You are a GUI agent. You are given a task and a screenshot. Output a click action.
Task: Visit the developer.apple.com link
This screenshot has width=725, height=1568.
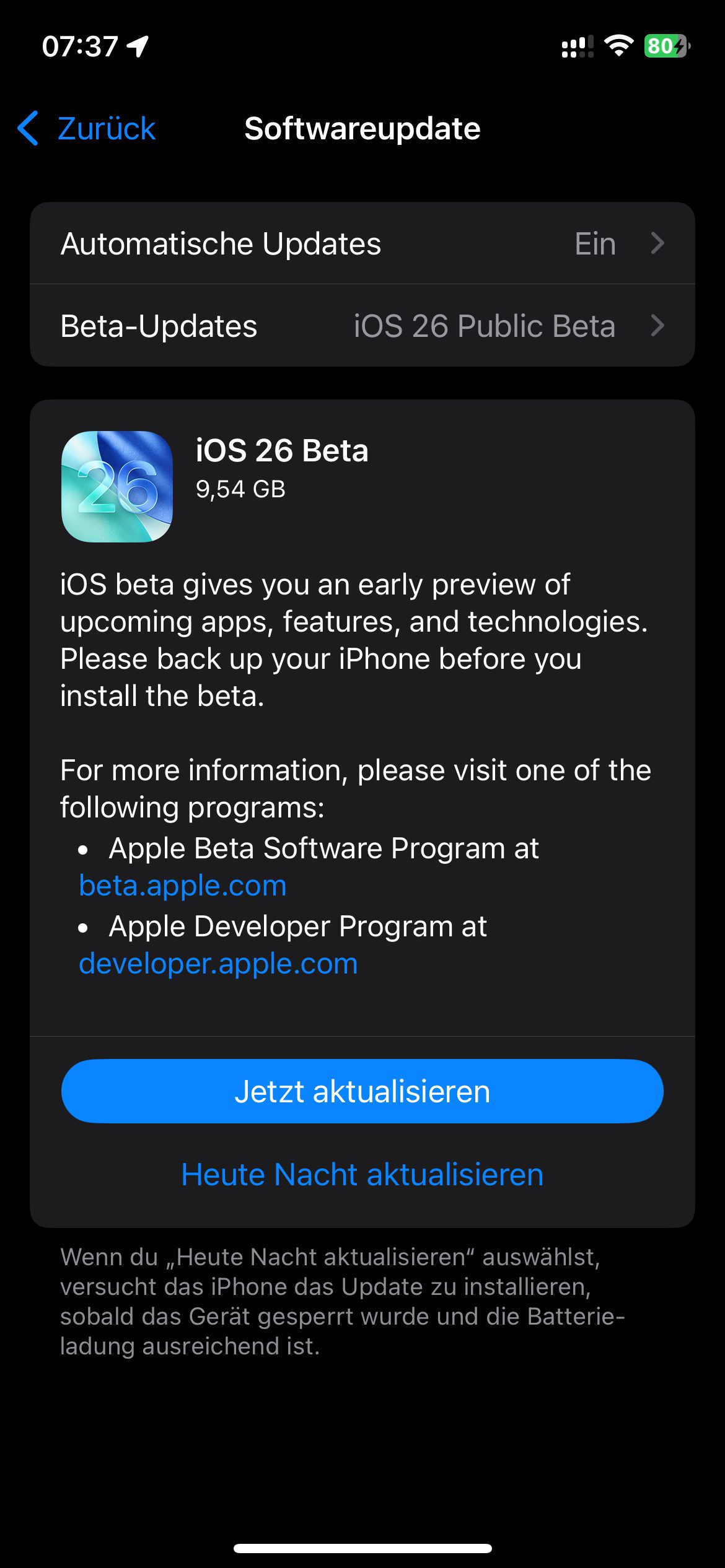218,964
